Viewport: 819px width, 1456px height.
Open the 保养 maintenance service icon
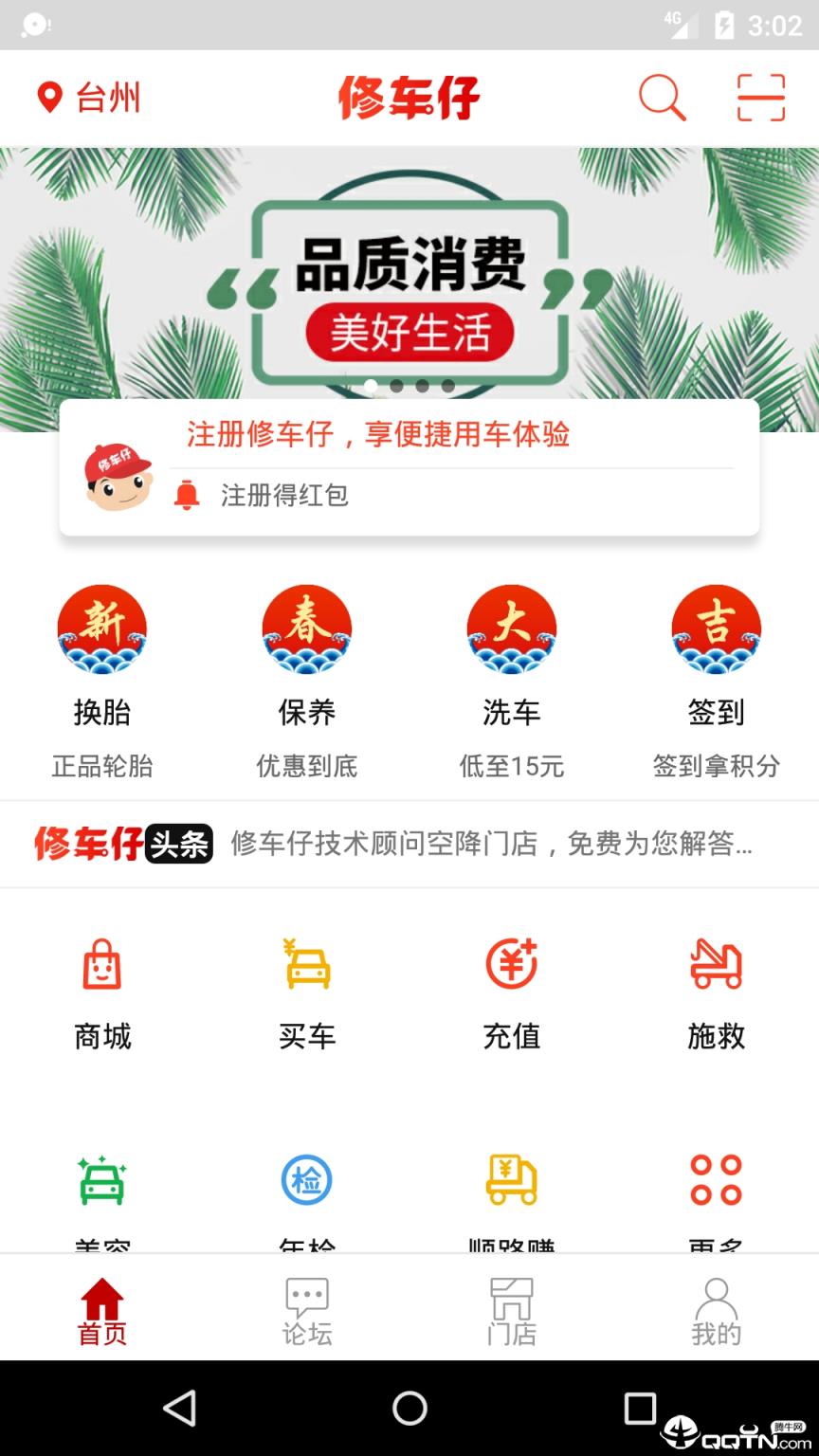[x=306, y=629]
